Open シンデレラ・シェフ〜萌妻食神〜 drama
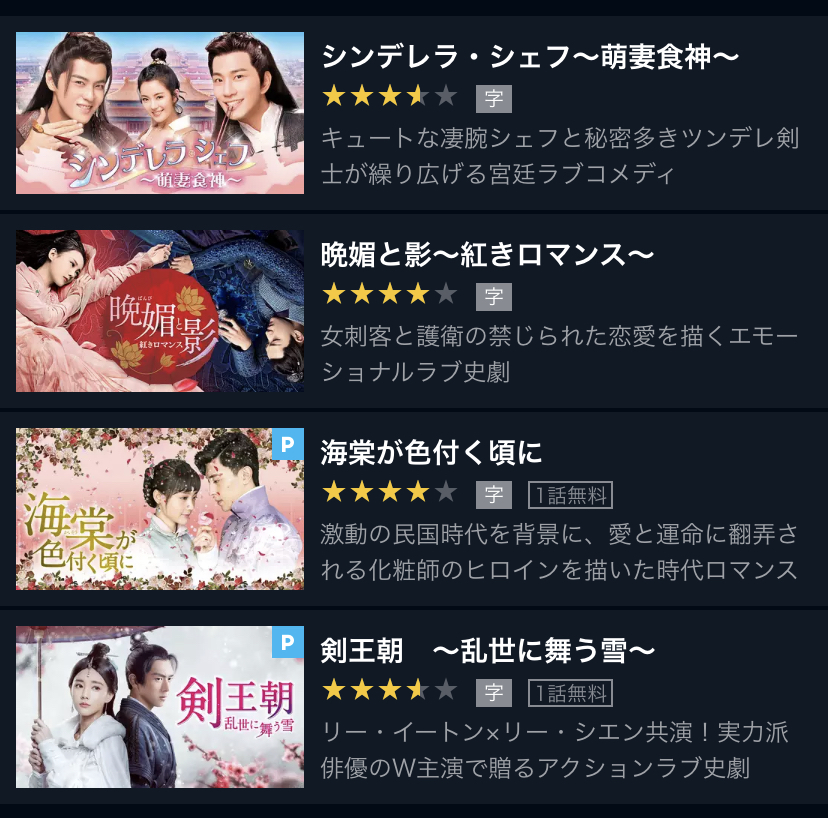 point(530,57)
